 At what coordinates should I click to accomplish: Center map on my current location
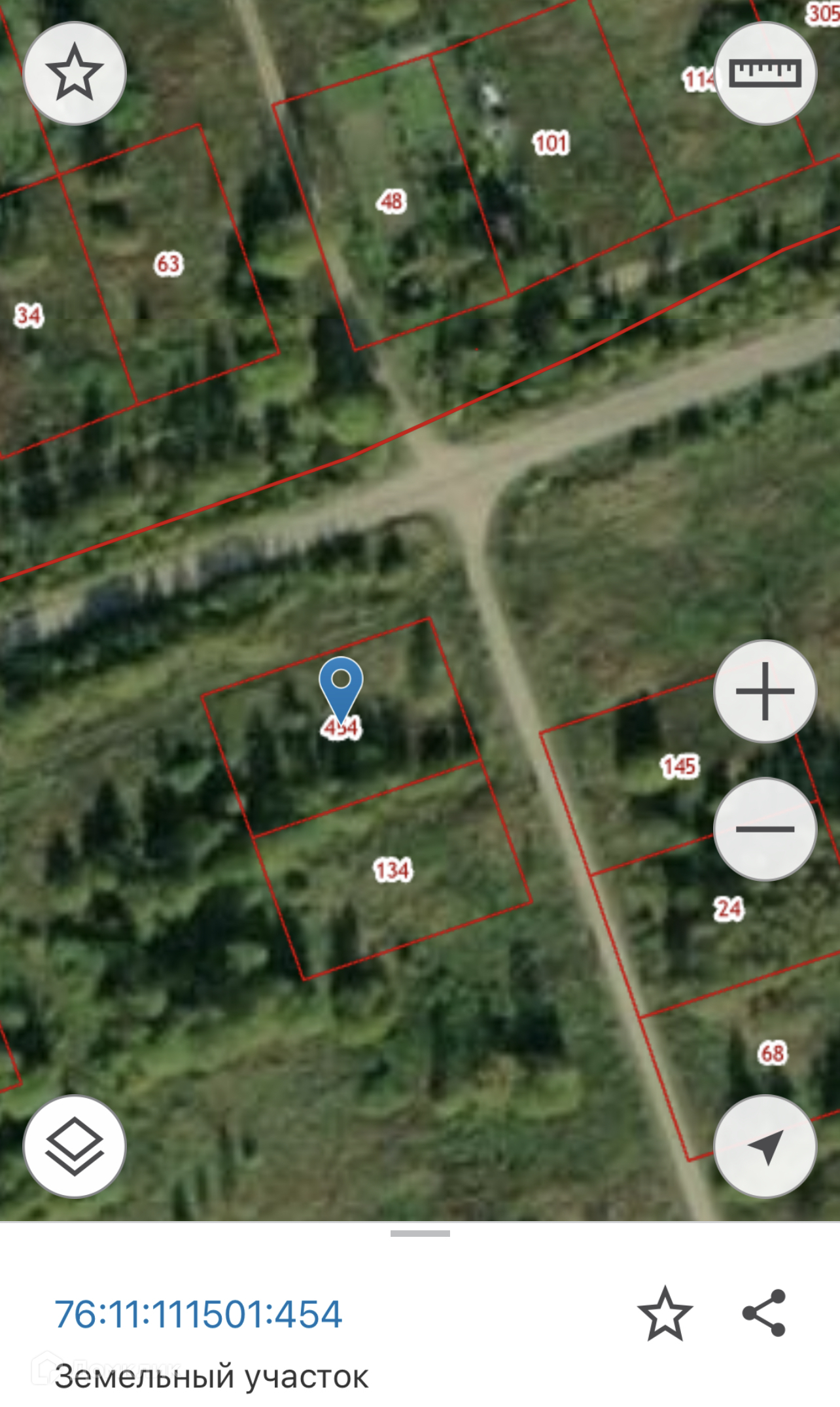point(765,1147)
